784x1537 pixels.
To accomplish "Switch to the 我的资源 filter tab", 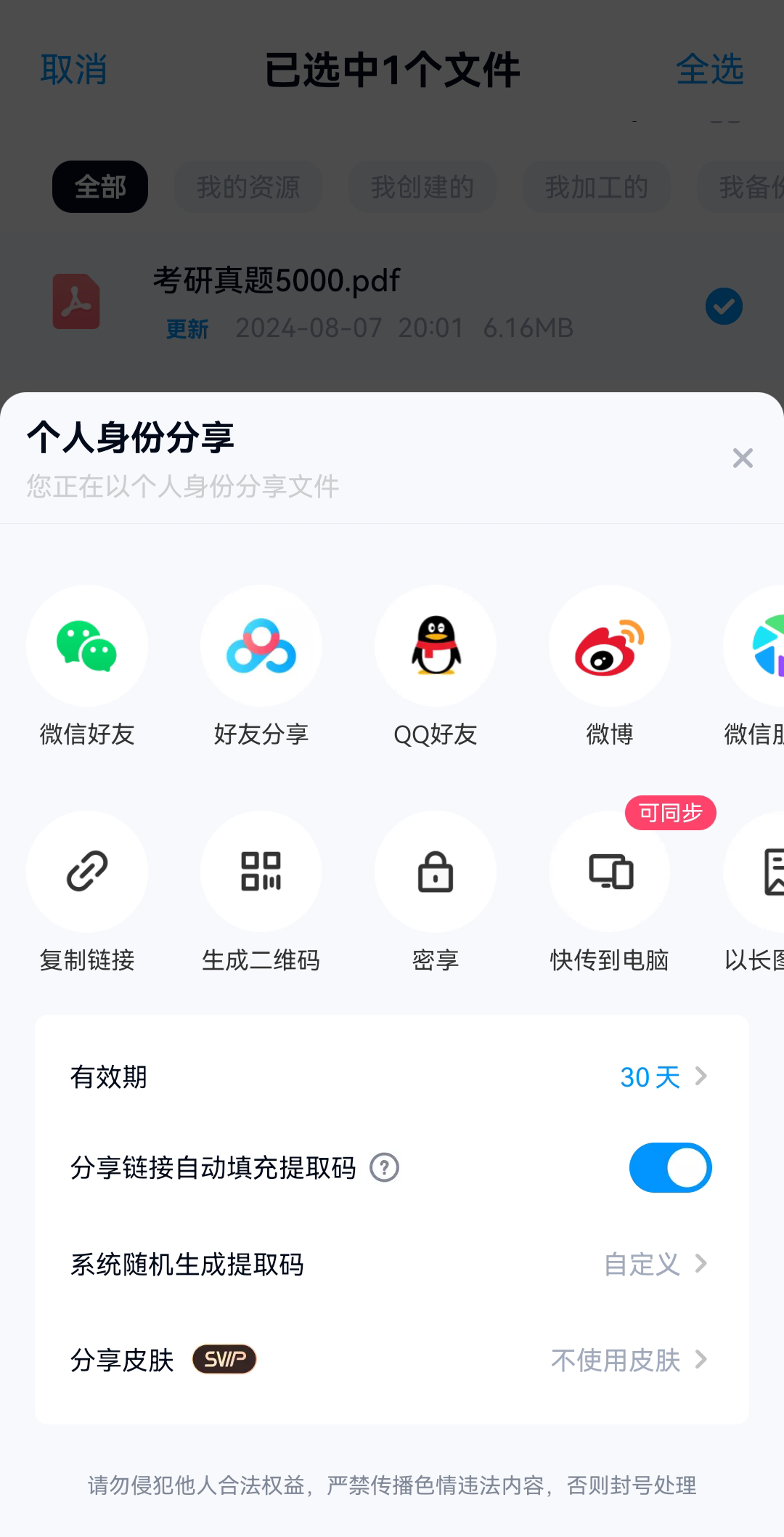I will point(248,187).
